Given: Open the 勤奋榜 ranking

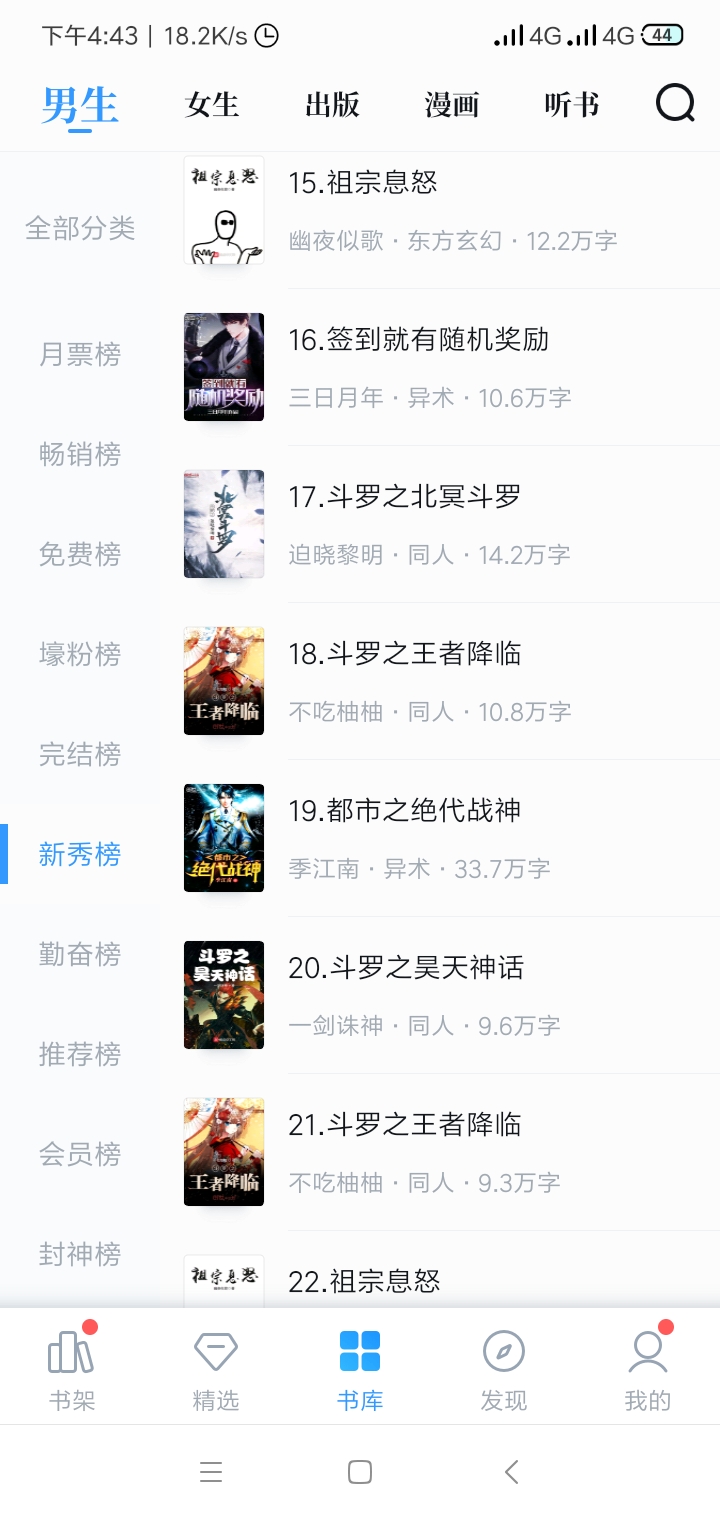Looking at the screenshot, I should click(80, 954).
